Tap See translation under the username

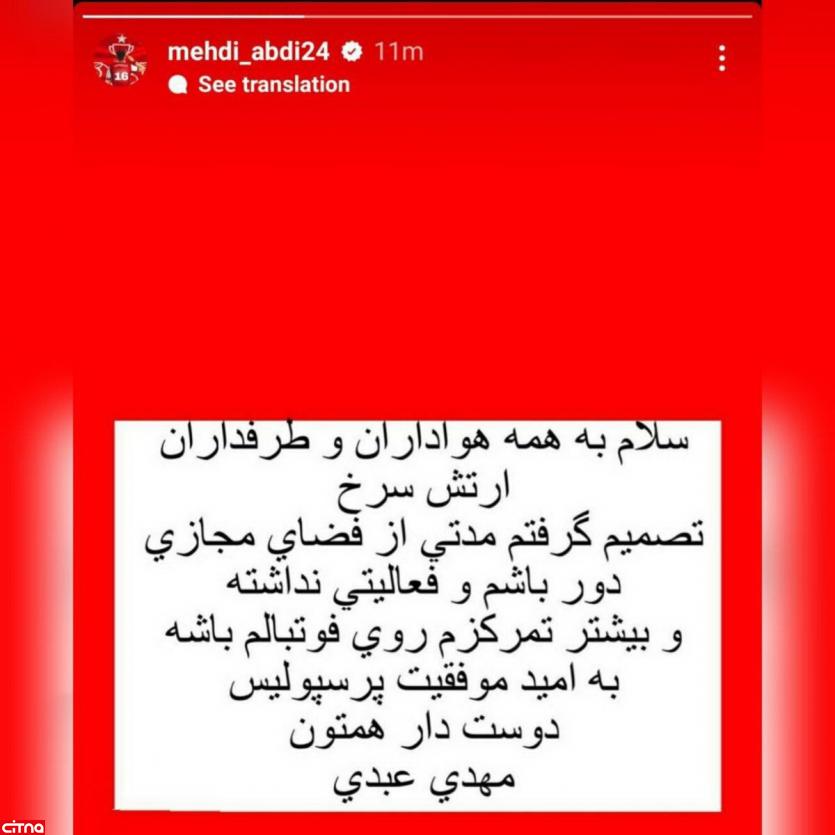(272, 85)
